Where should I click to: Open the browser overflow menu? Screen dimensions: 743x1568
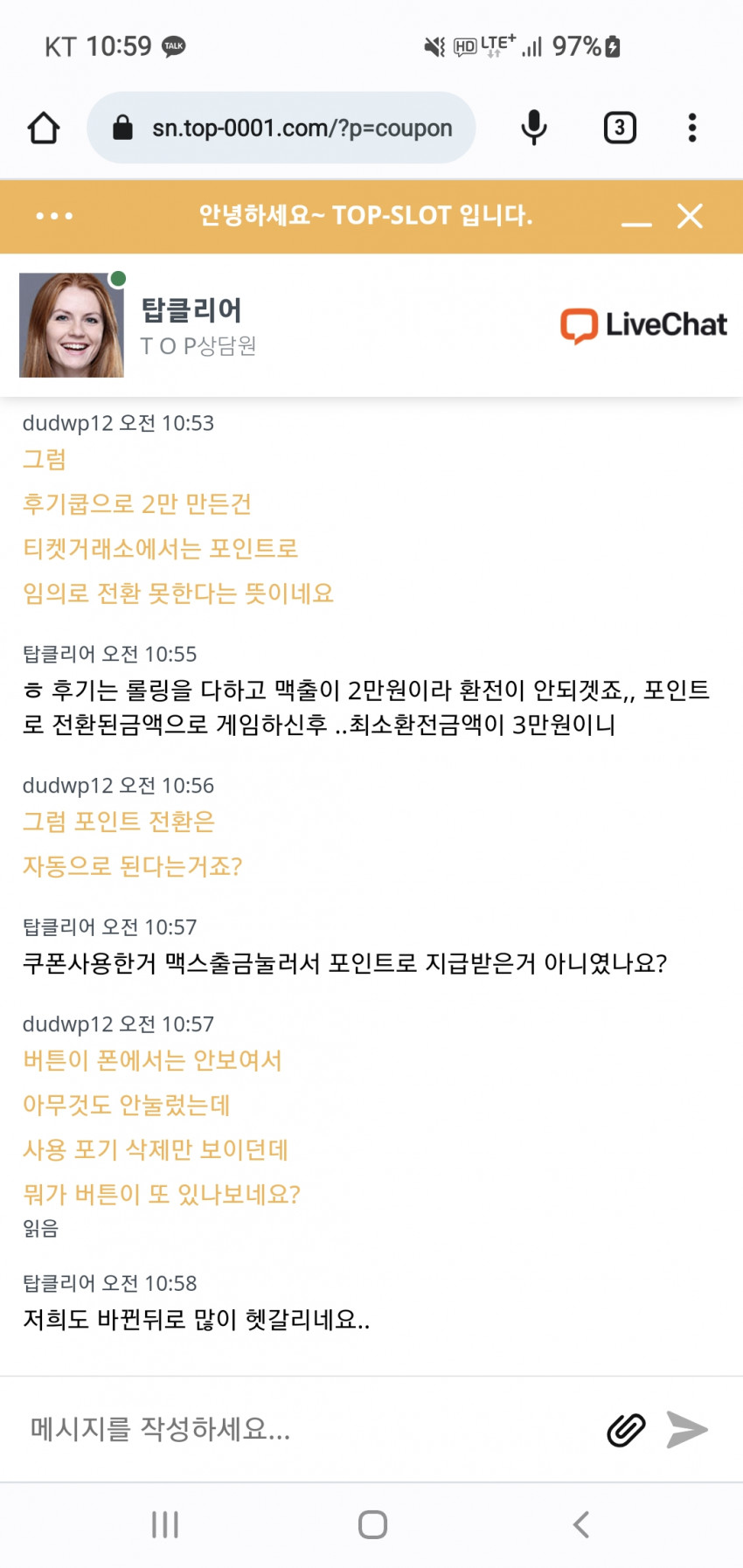(692, 128)
